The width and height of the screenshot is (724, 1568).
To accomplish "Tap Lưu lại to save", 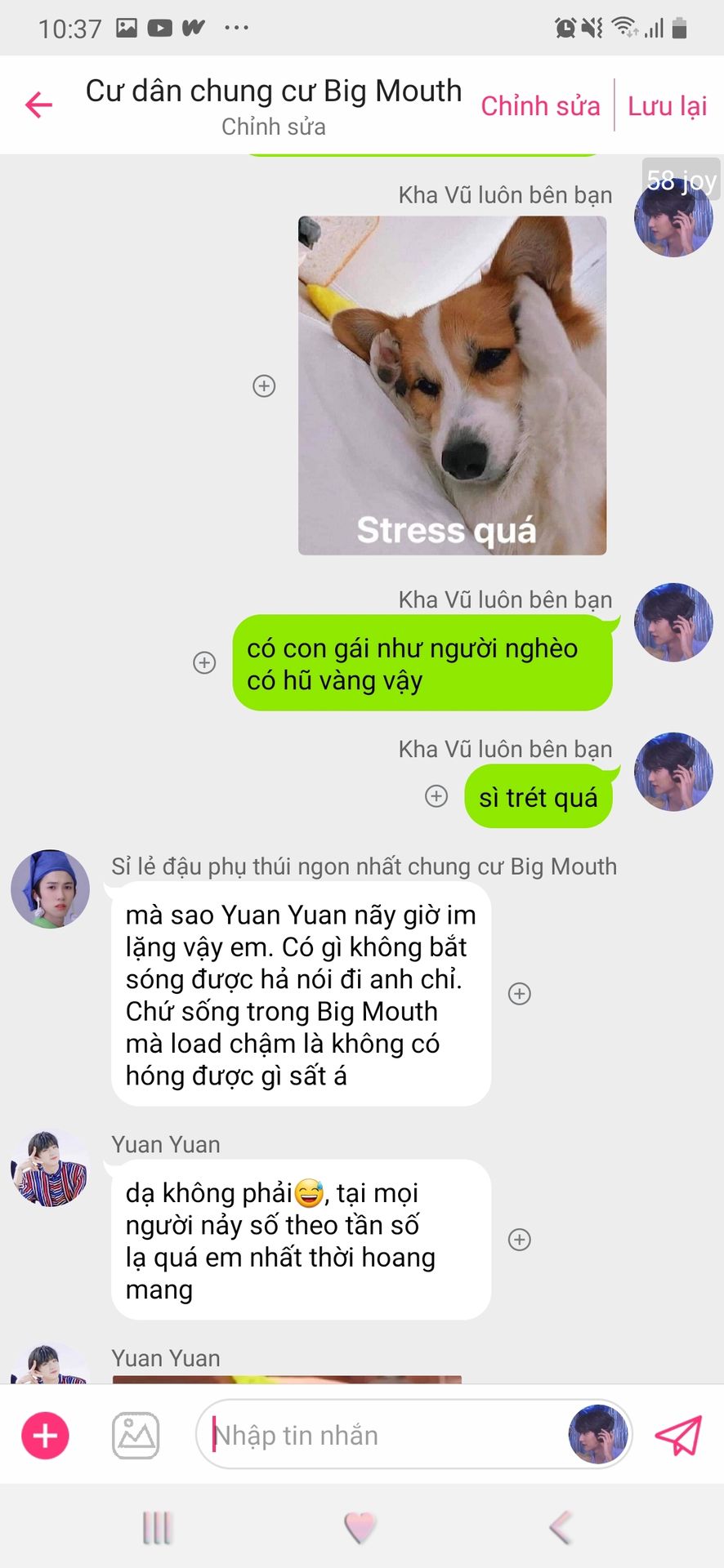I will click(667, 106).
